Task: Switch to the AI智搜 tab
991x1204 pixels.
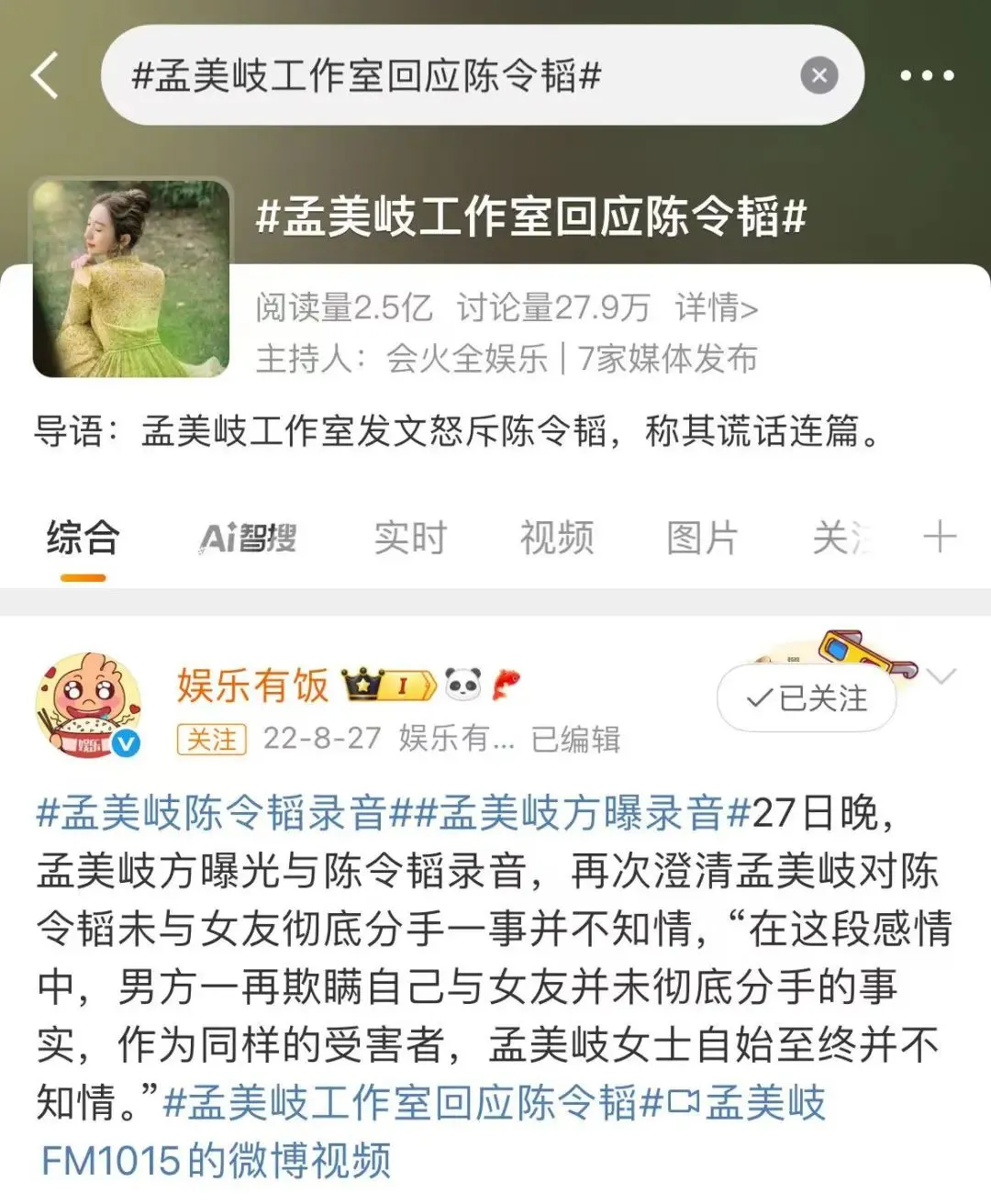Action: tap(248, 538)
